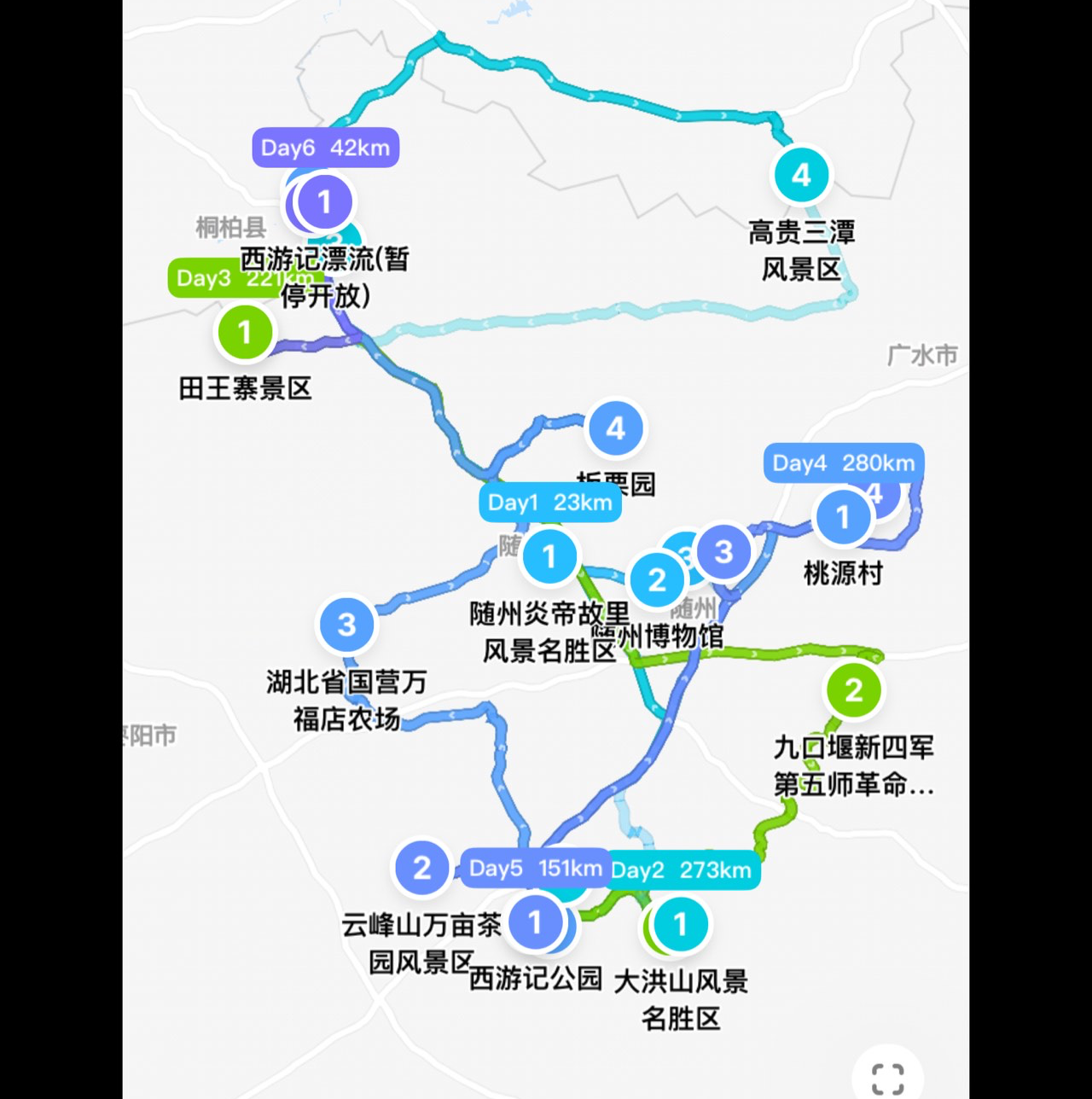Click the green marker 2 at 九口堰新四军

click(x=853, y=691)
